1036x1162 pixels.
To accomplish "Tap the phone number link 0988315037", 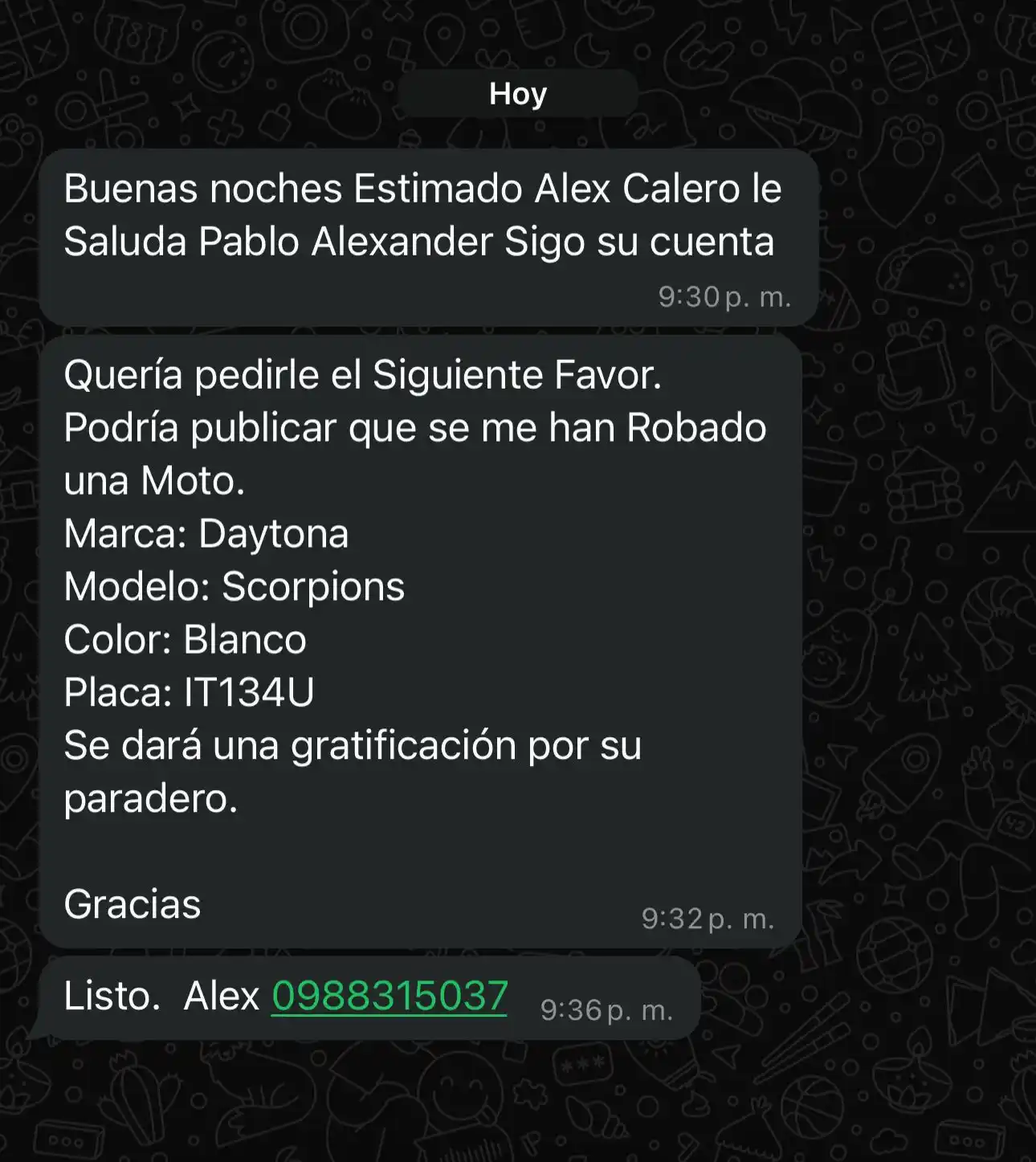I will (x=390, y=997).
